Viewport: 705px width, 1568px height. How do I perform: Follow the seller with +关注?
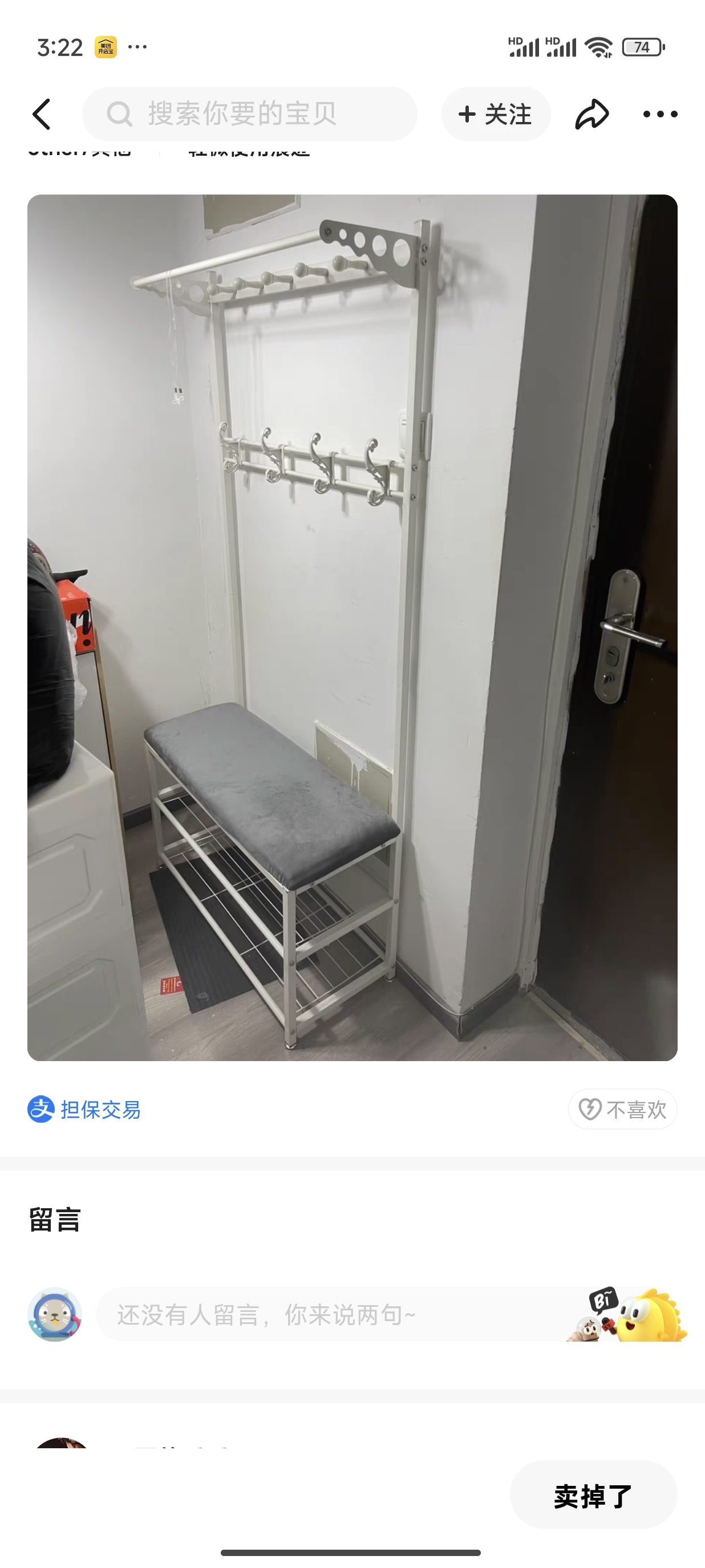496,114
